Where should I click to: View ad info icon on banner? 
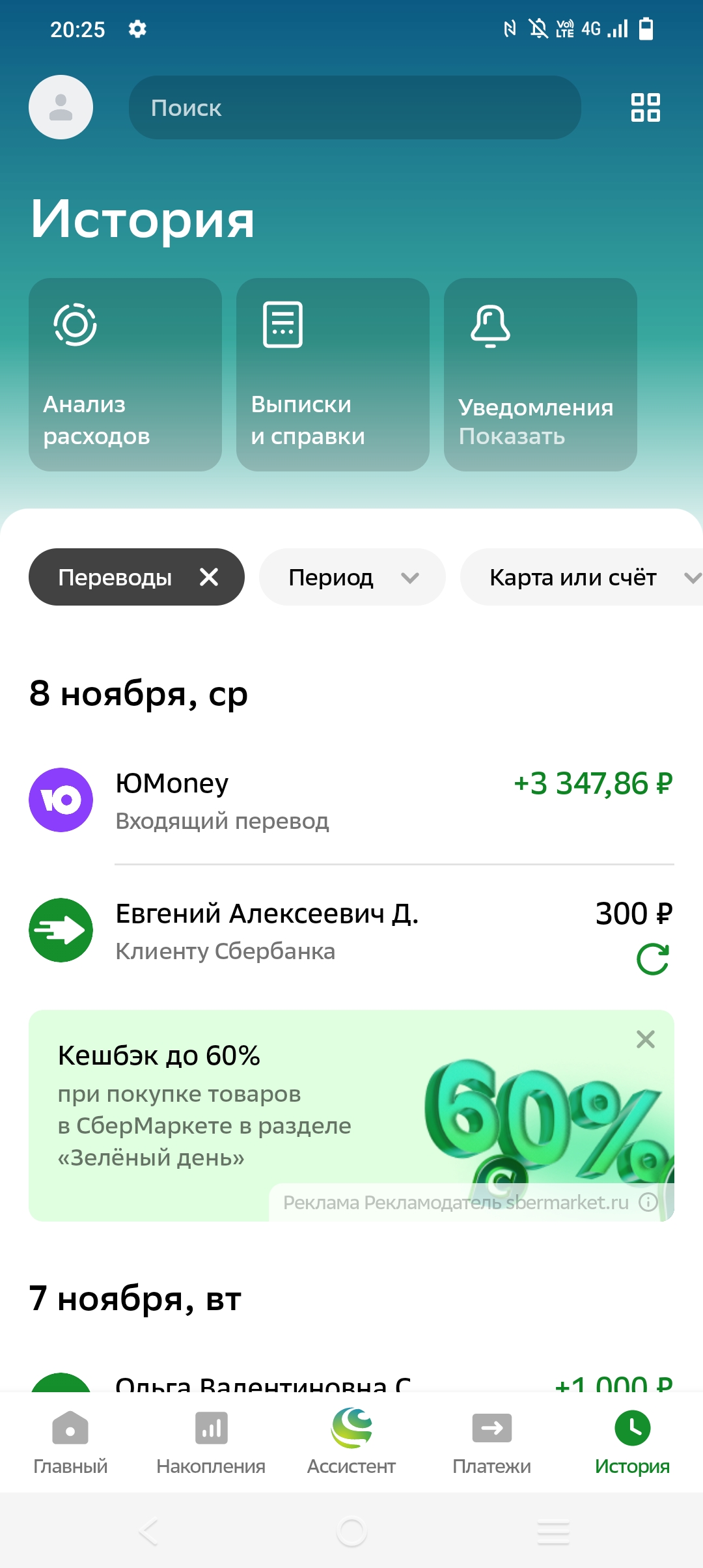(648, 1202)
